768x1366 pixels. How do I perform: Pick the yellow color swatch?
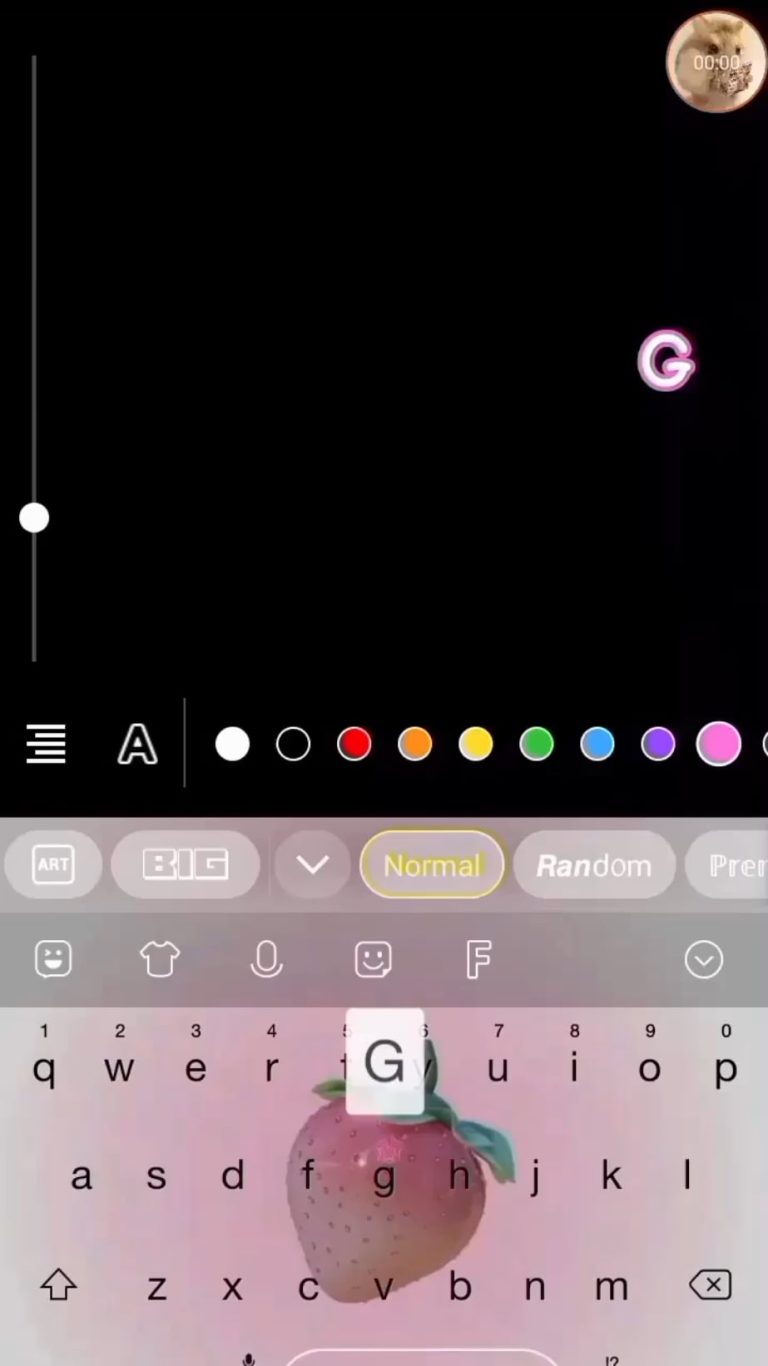[476, 744]
